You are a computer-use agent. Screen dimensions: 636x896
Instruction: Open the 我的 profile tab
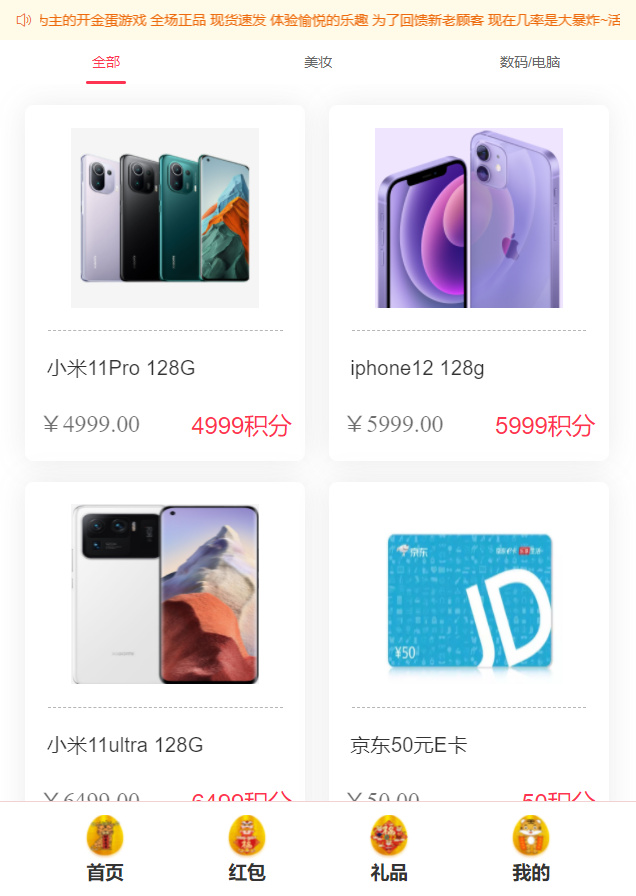tap(531, 849)
